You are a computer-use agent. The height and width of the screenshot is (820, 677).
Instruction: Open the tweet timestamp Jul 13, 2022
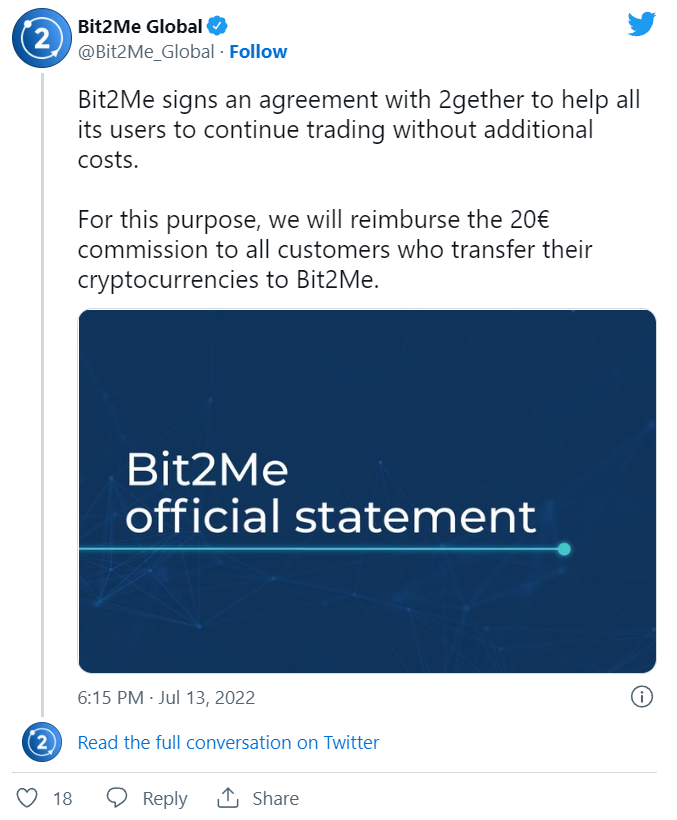pyautogui.click(x=166, y=697)
